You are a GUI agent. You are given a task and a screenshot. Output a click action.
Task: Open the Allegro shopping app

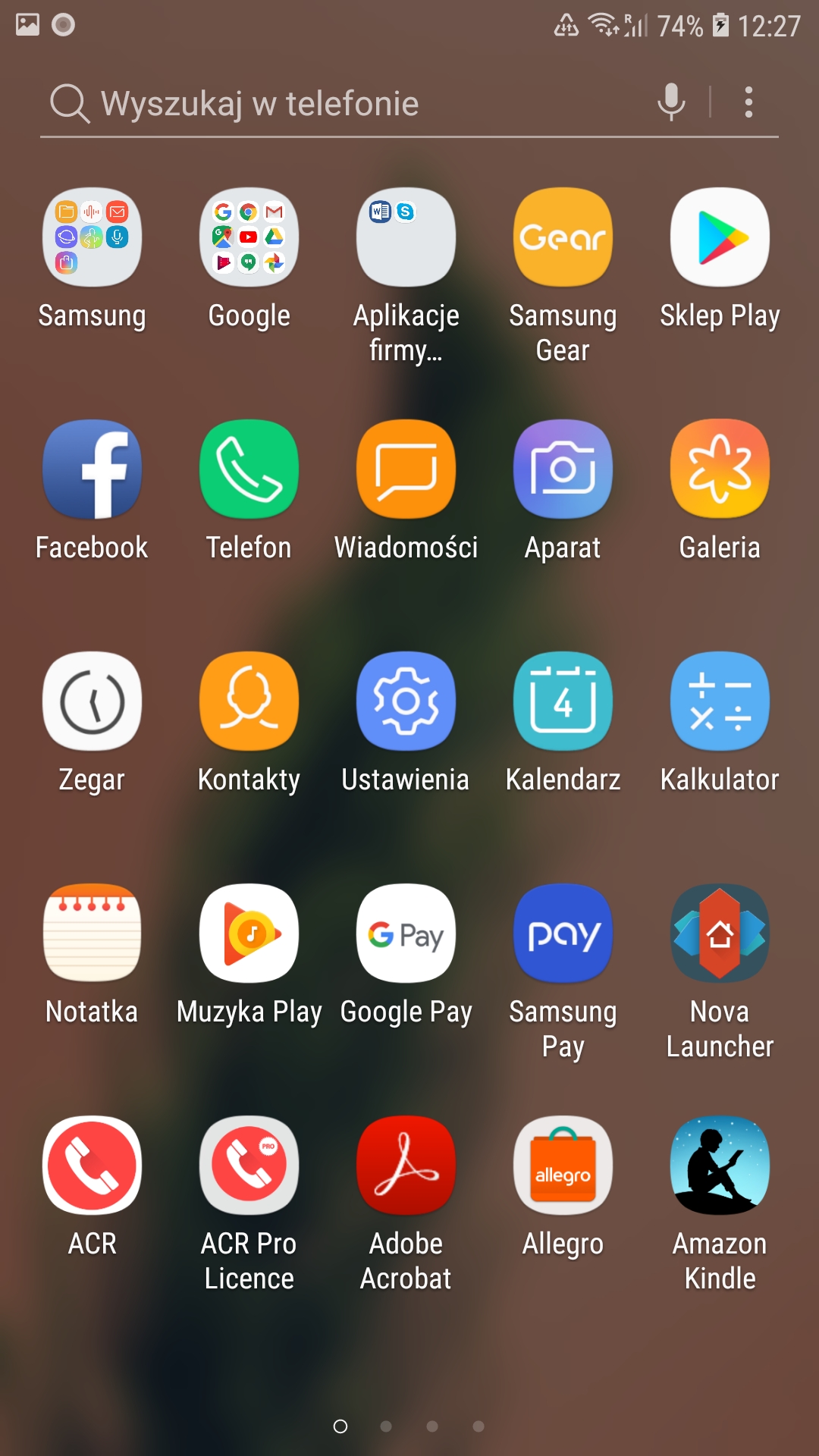pos(563,1166)
